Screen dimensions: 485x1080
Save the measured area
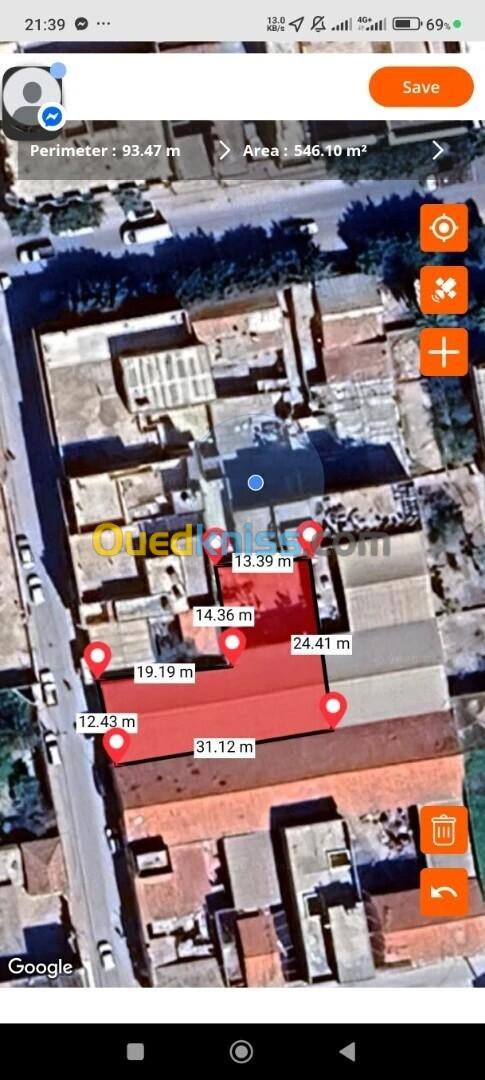point(421,87)
